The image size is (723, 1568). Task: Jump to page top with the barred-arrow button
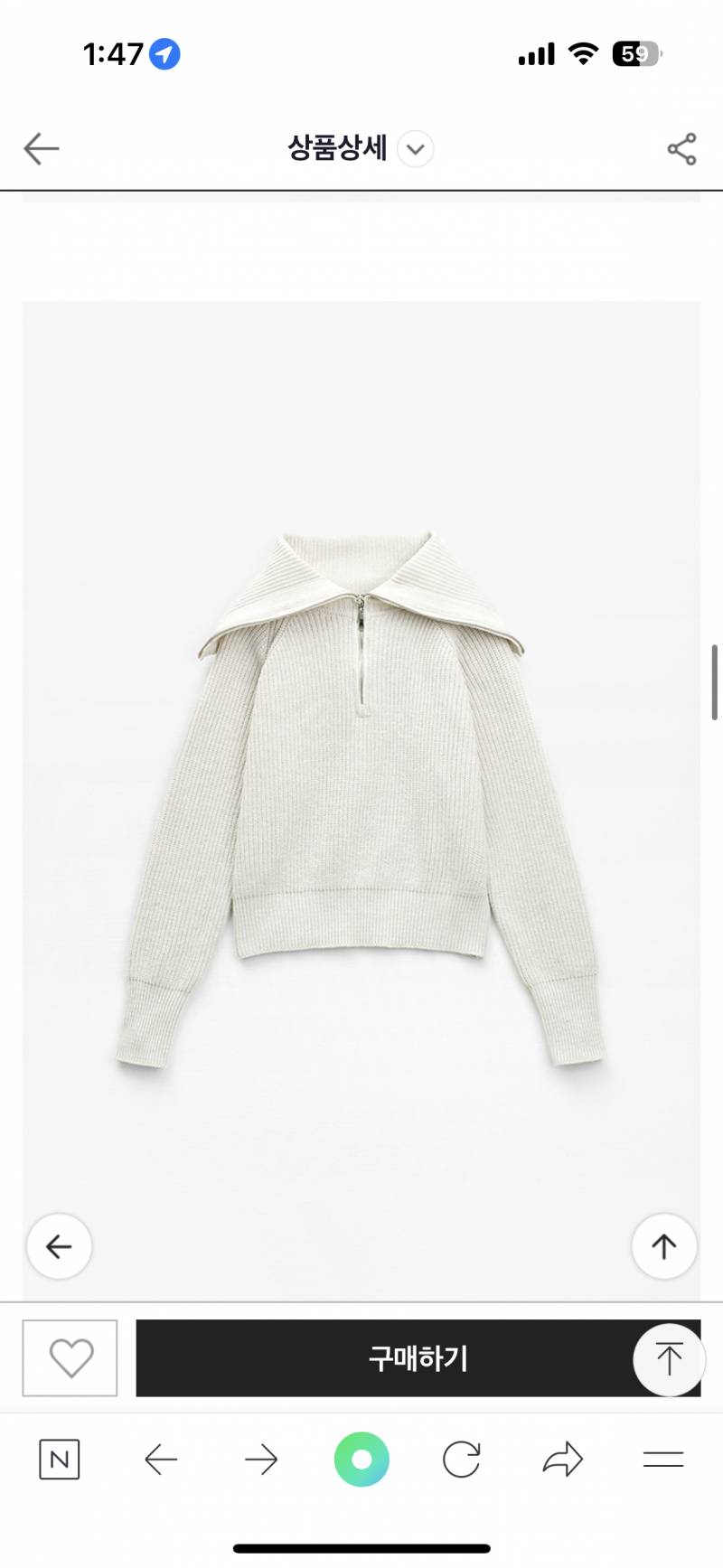[669, 1359]
